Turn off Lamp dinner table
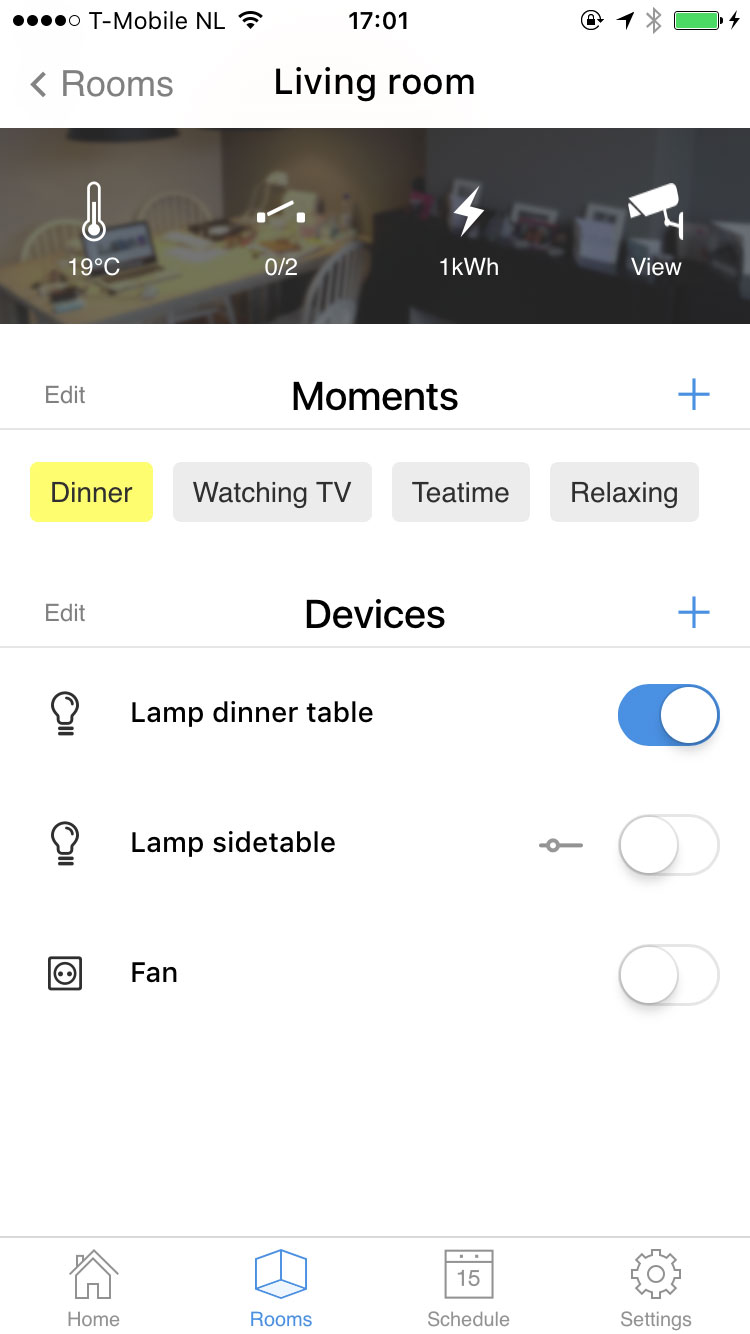 (x=668, y=715)
